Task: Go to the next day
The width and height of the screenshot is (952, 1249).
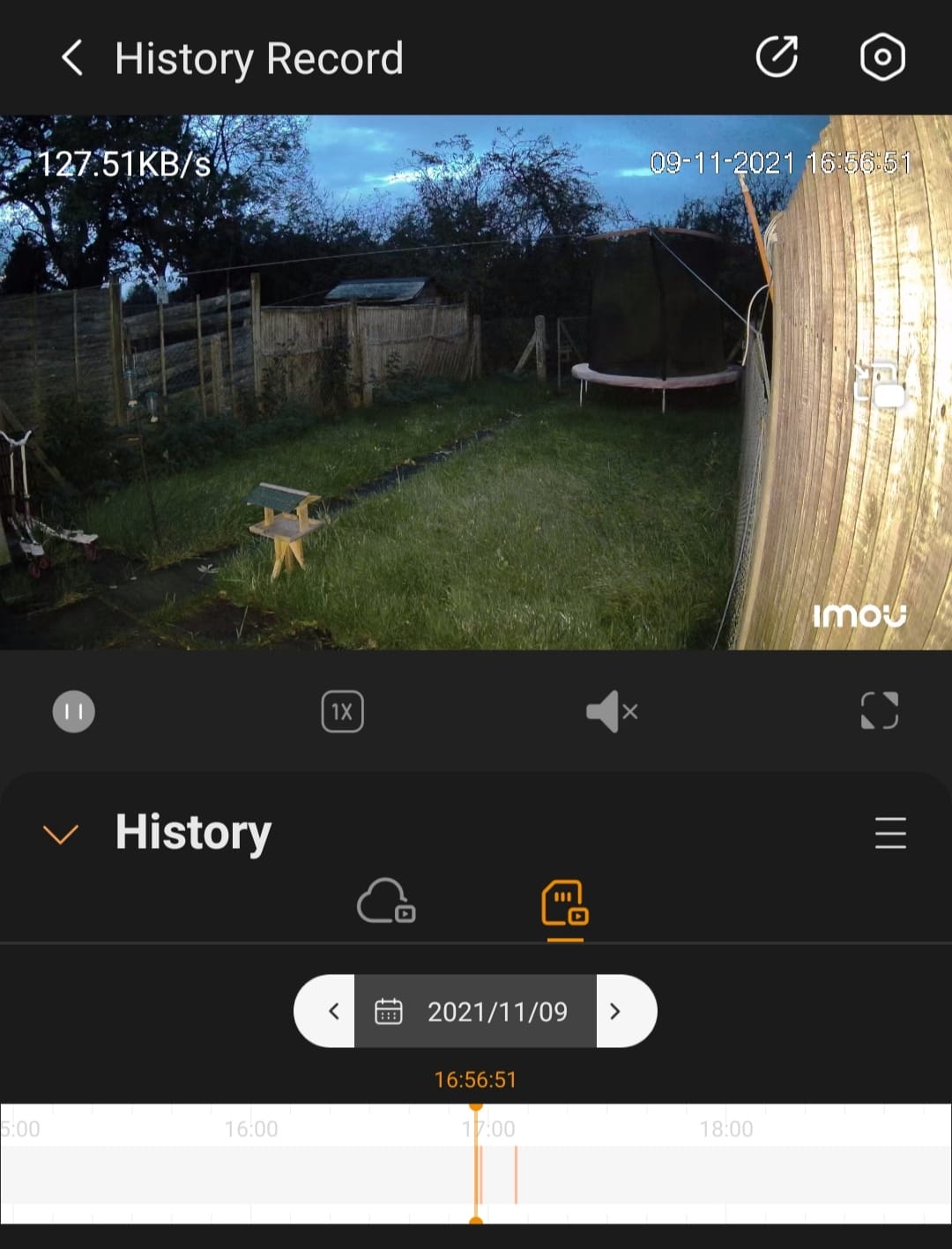Action: [x=616, y=1011]
